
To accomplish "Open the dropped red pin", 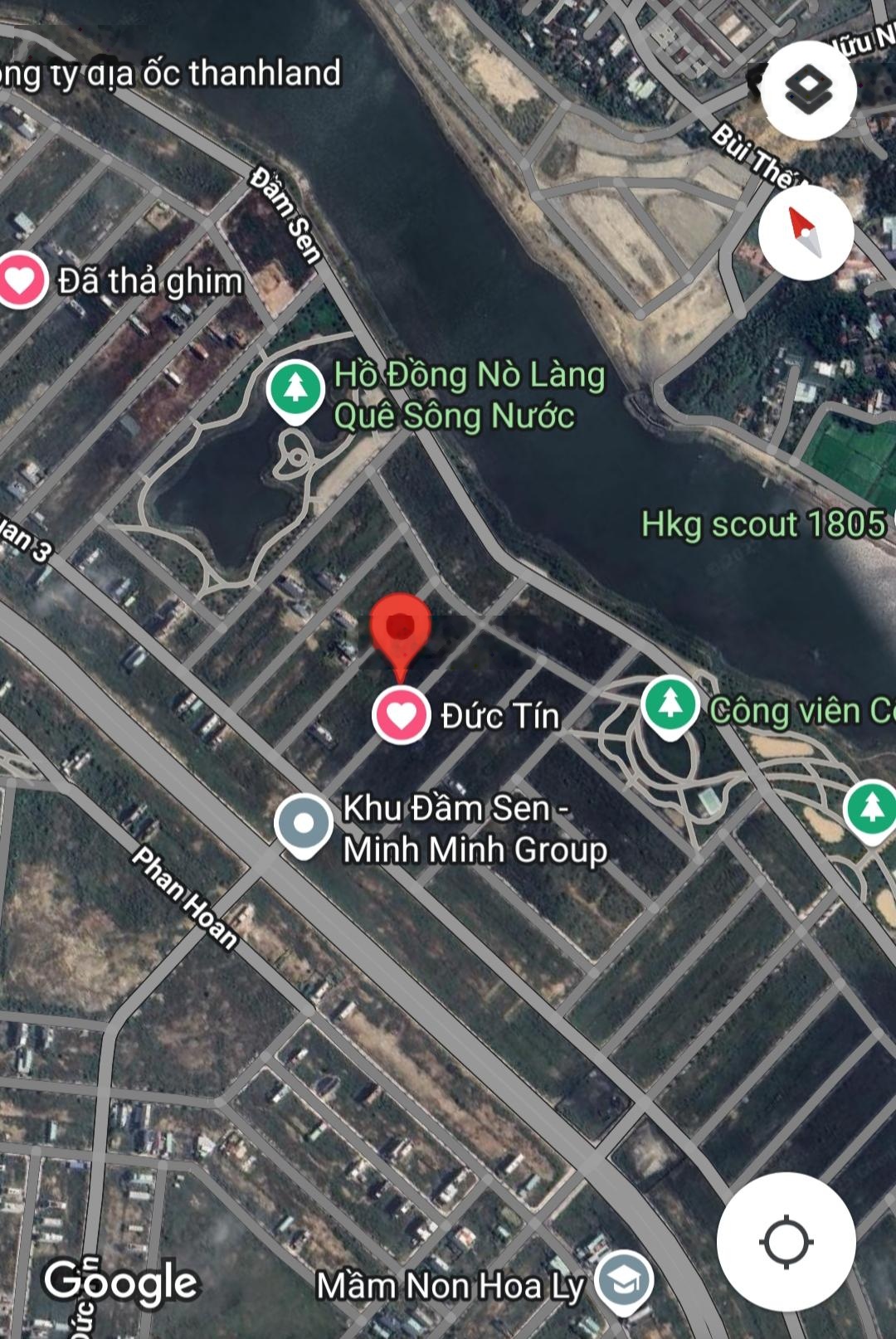I will click(x=401, y=629).
